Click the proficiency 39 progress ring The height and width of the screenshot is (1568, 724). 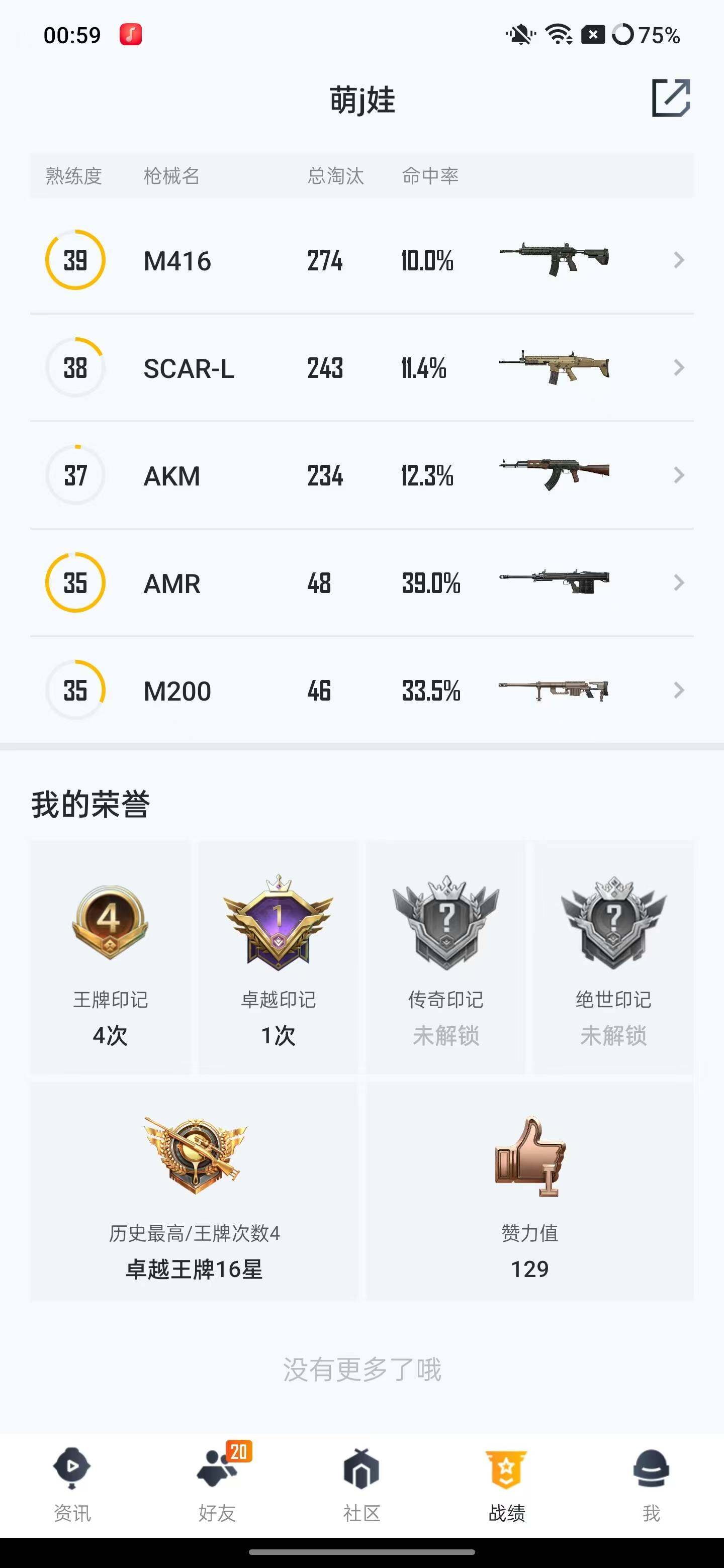click(74, 260)
